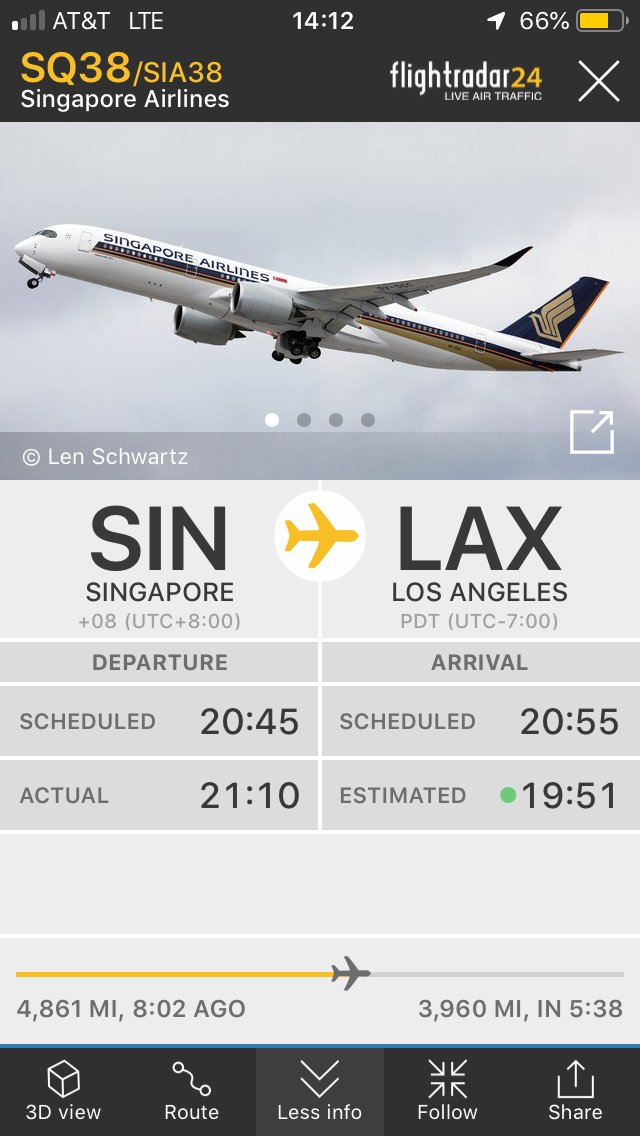View the Singapore Airlines aircraft photo
The width and height of the screenshot is (640, 1136).
(320, 290)
